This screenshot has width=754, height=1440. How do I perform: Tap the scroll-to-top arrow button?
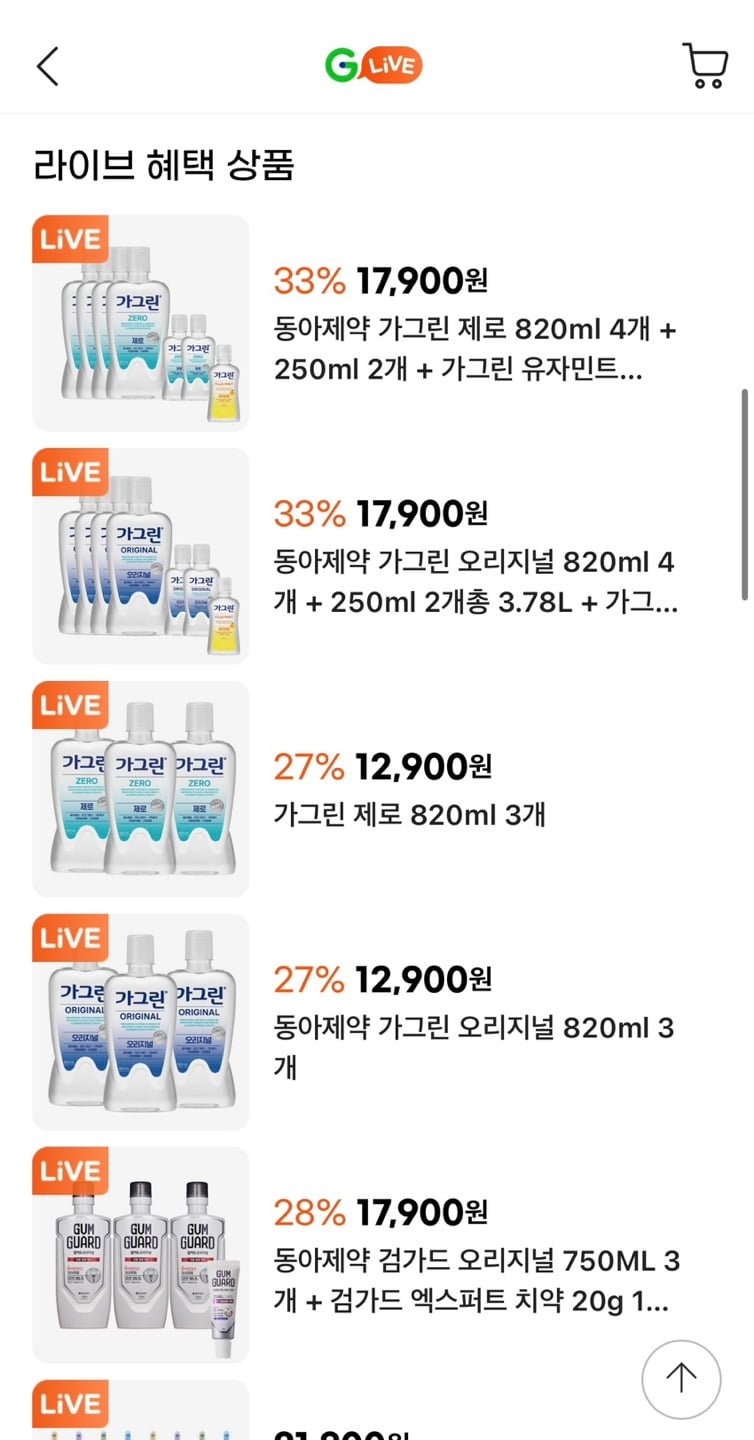click(681, 1379)
